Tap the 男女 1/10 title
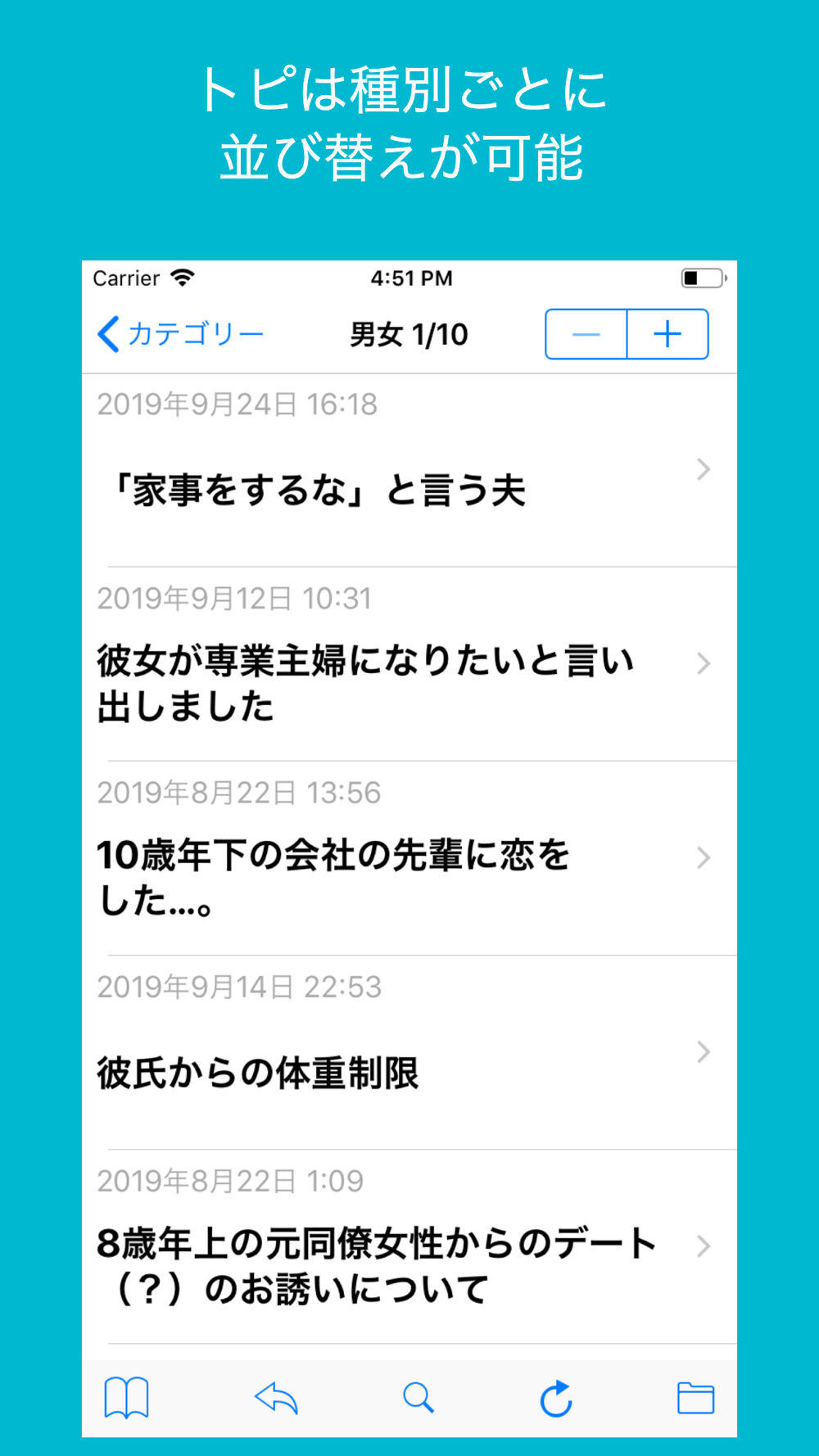 tap(408, 334)
